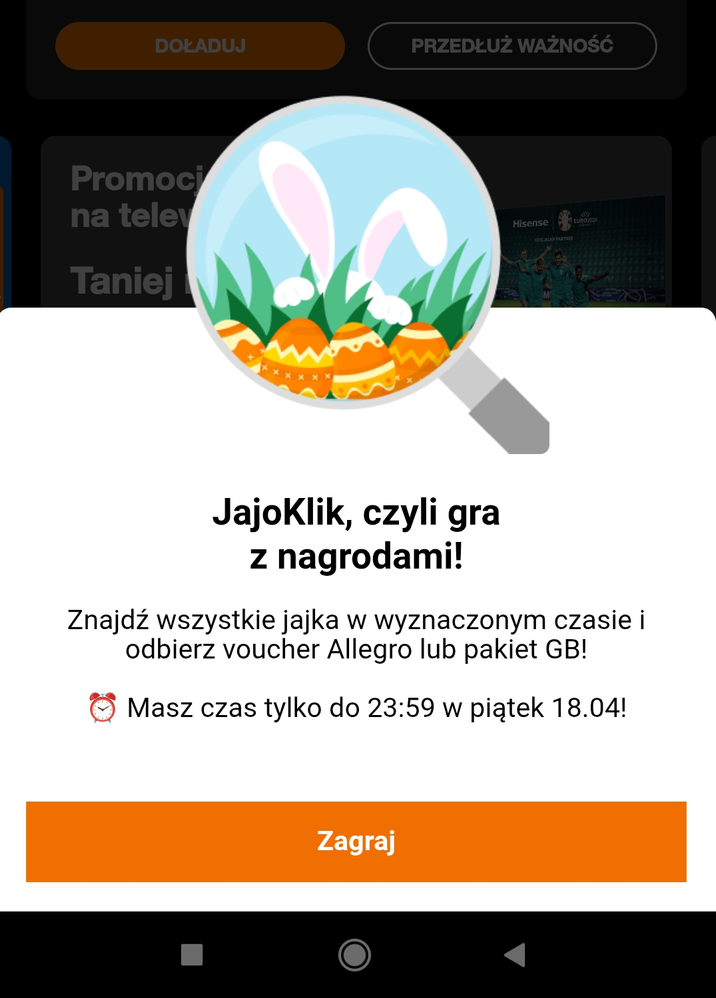Tap the system back button

click(x=515, y=955)
